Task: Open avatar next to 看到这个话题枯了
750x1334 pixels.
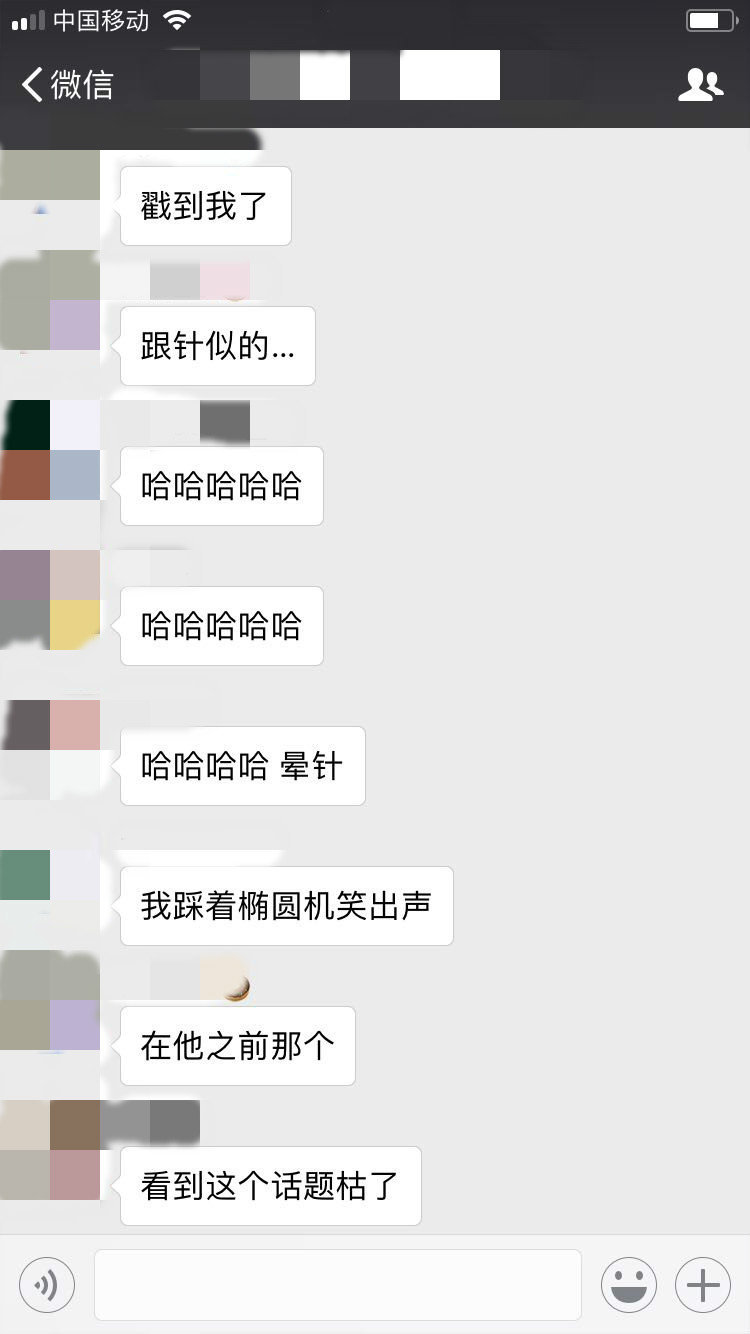Action: click(50, 1150)
